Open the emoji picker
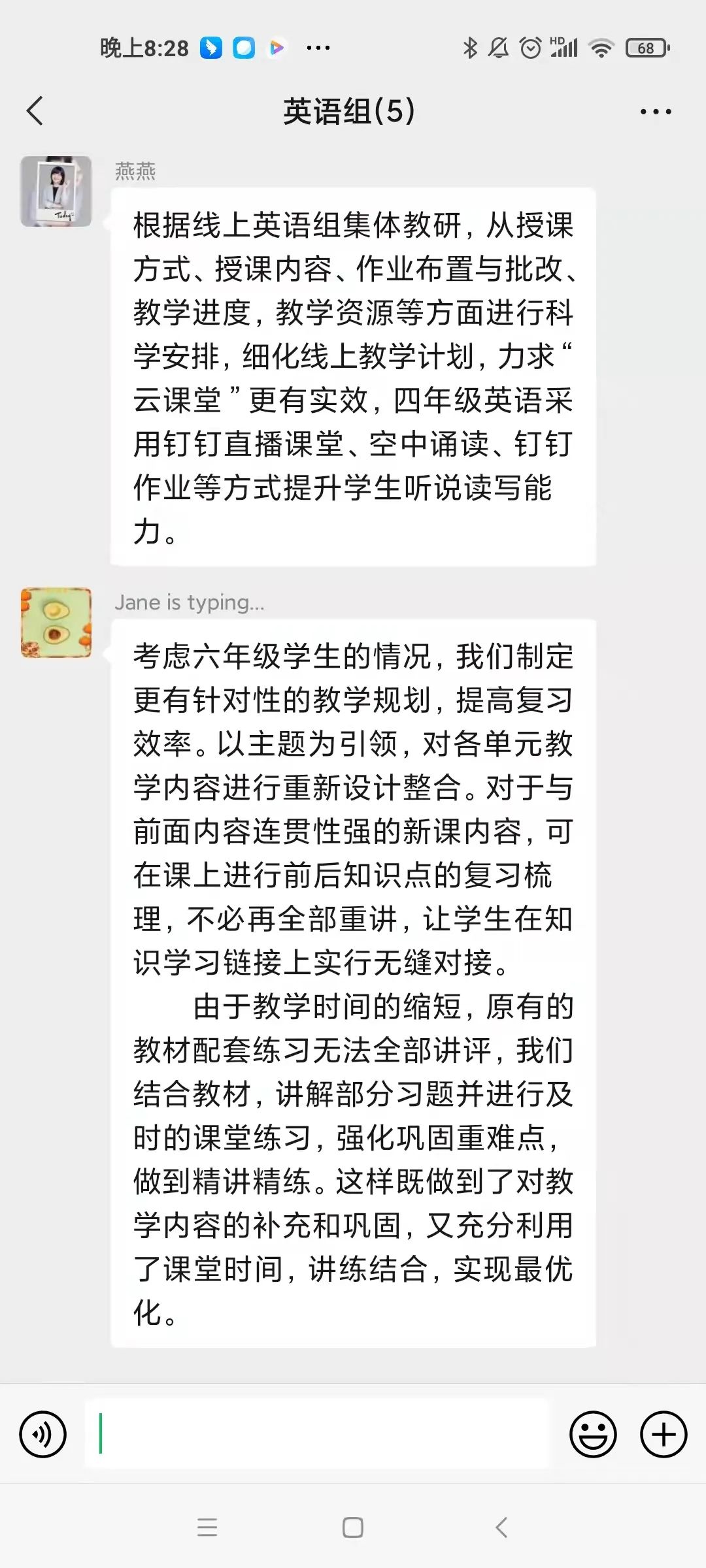706x1568 pixels. coord(593,1435)
